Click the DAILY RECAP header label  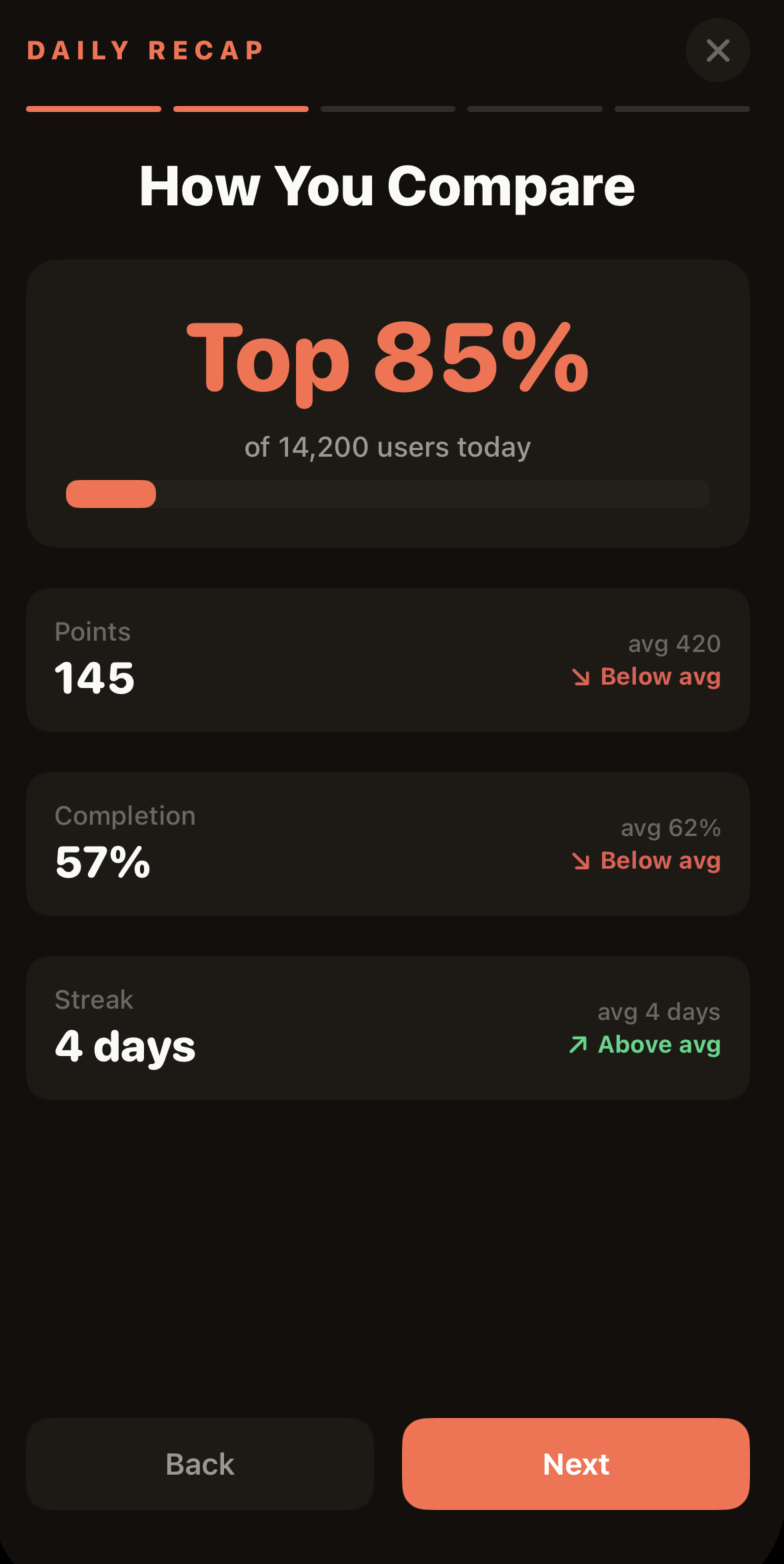[x=146, y=50]
